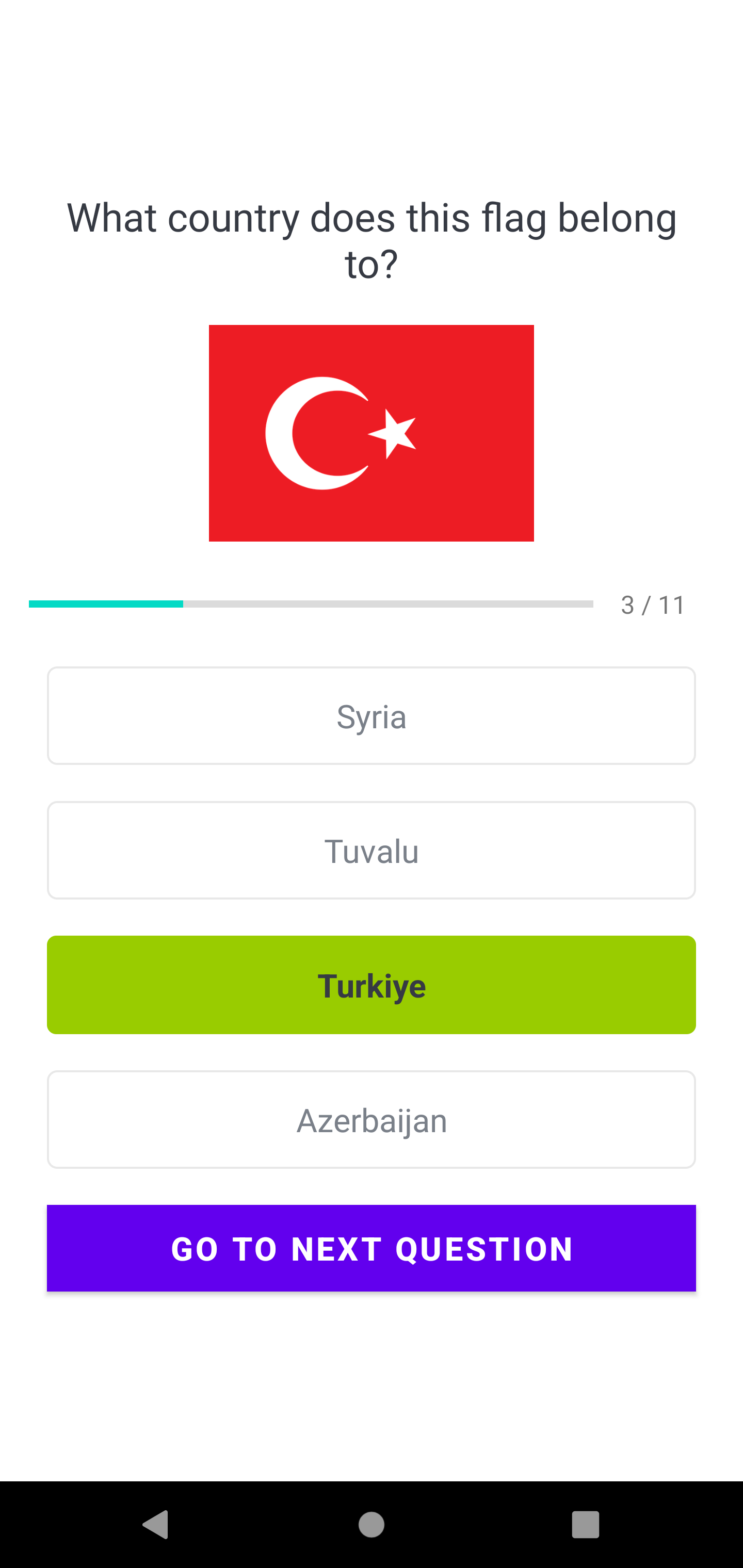Tap the red Turkish flag image
This screenshot has width=743, height=1568.
click(372, 432)
